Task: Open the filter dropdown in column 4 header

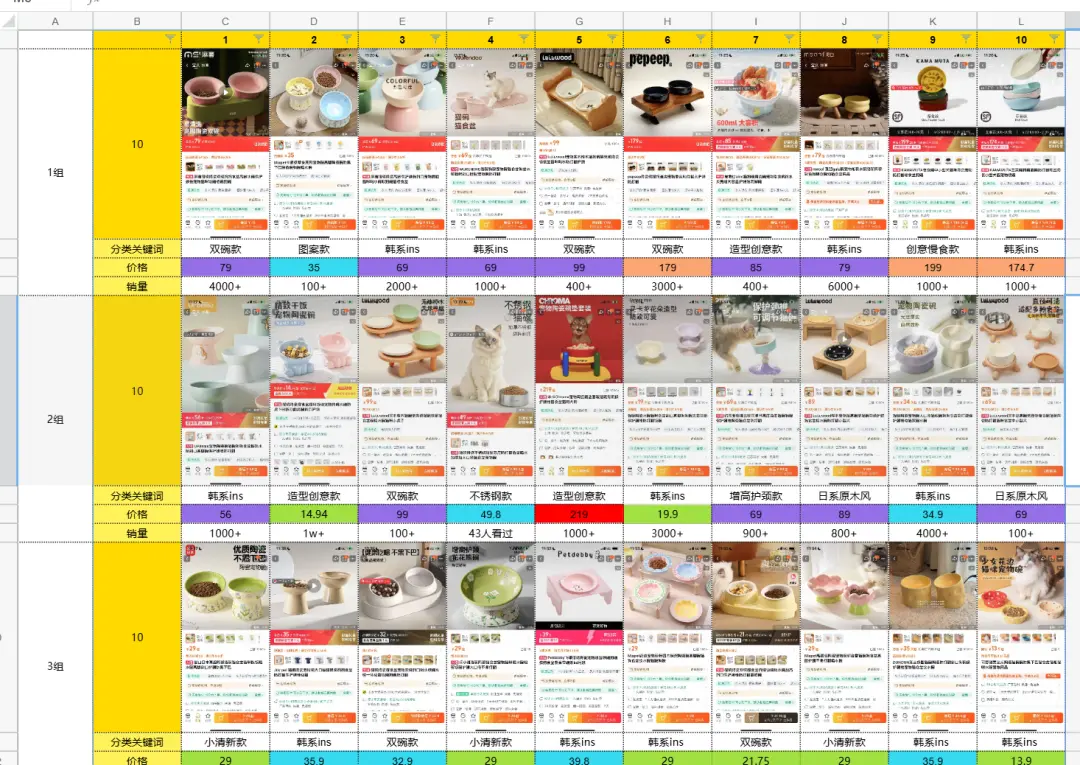Action: pos(525,39)
